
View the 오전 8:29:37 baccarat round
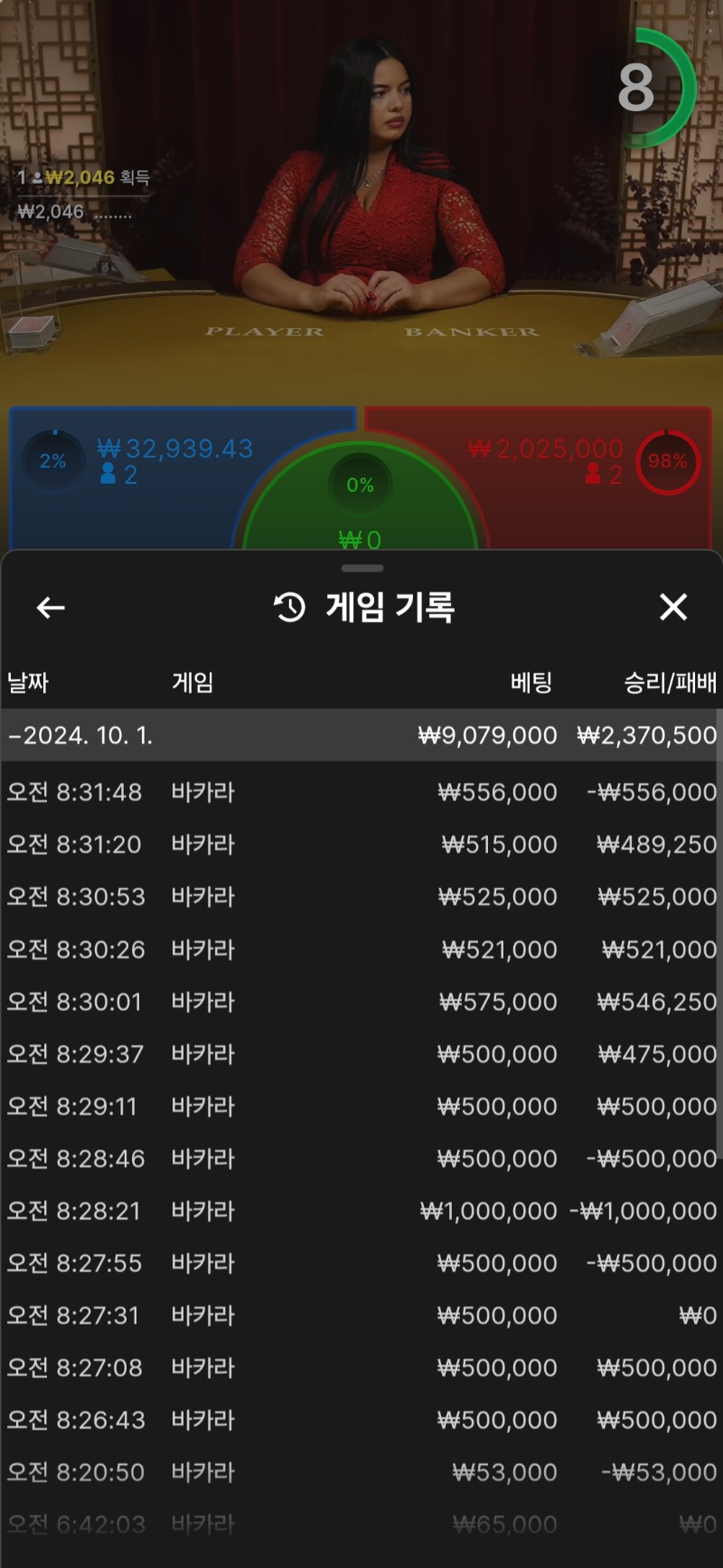point(361,1054)
